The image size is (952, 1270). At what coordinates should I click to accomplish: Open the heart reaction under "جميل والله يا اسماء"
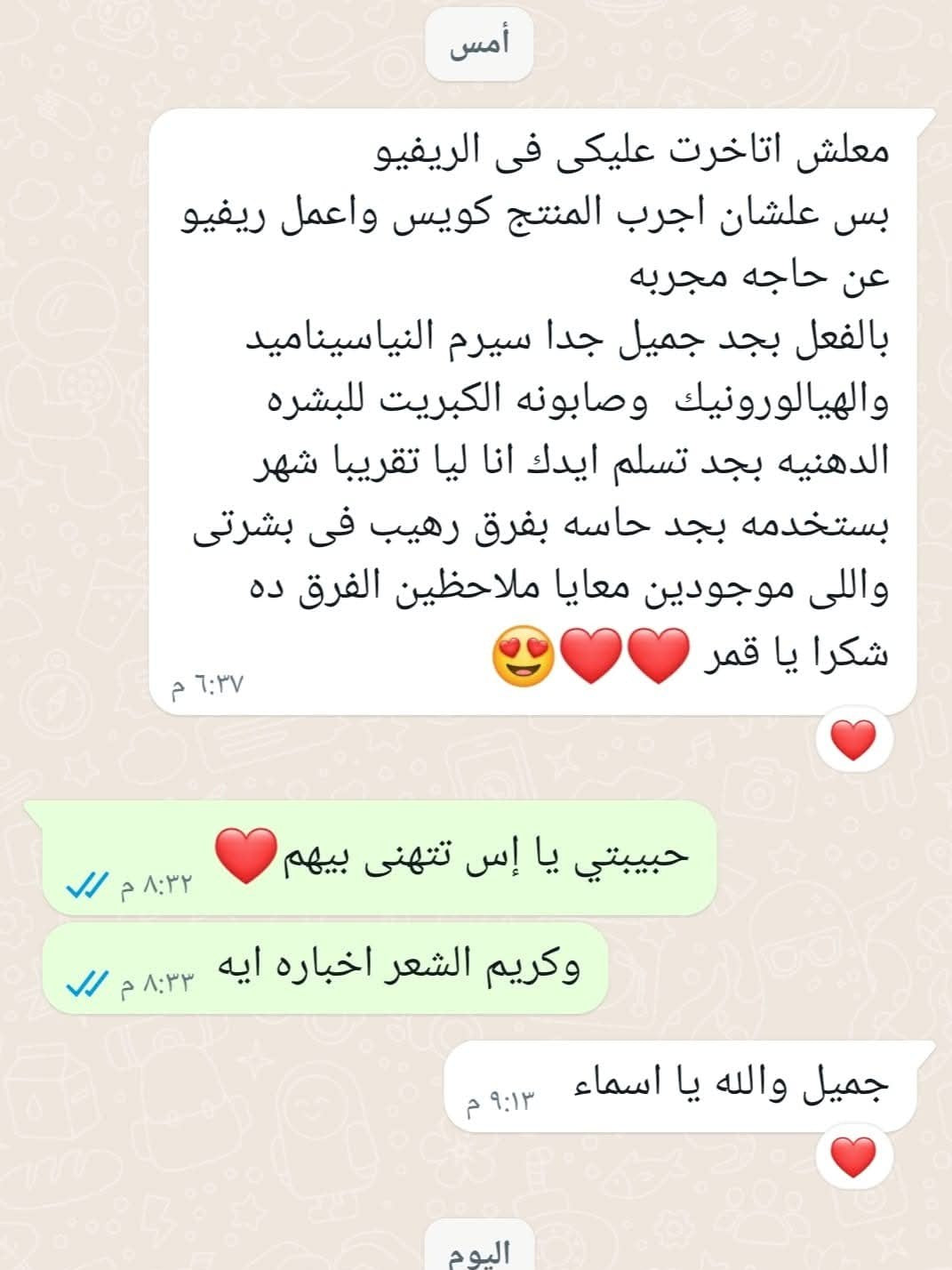[853, 1157]
